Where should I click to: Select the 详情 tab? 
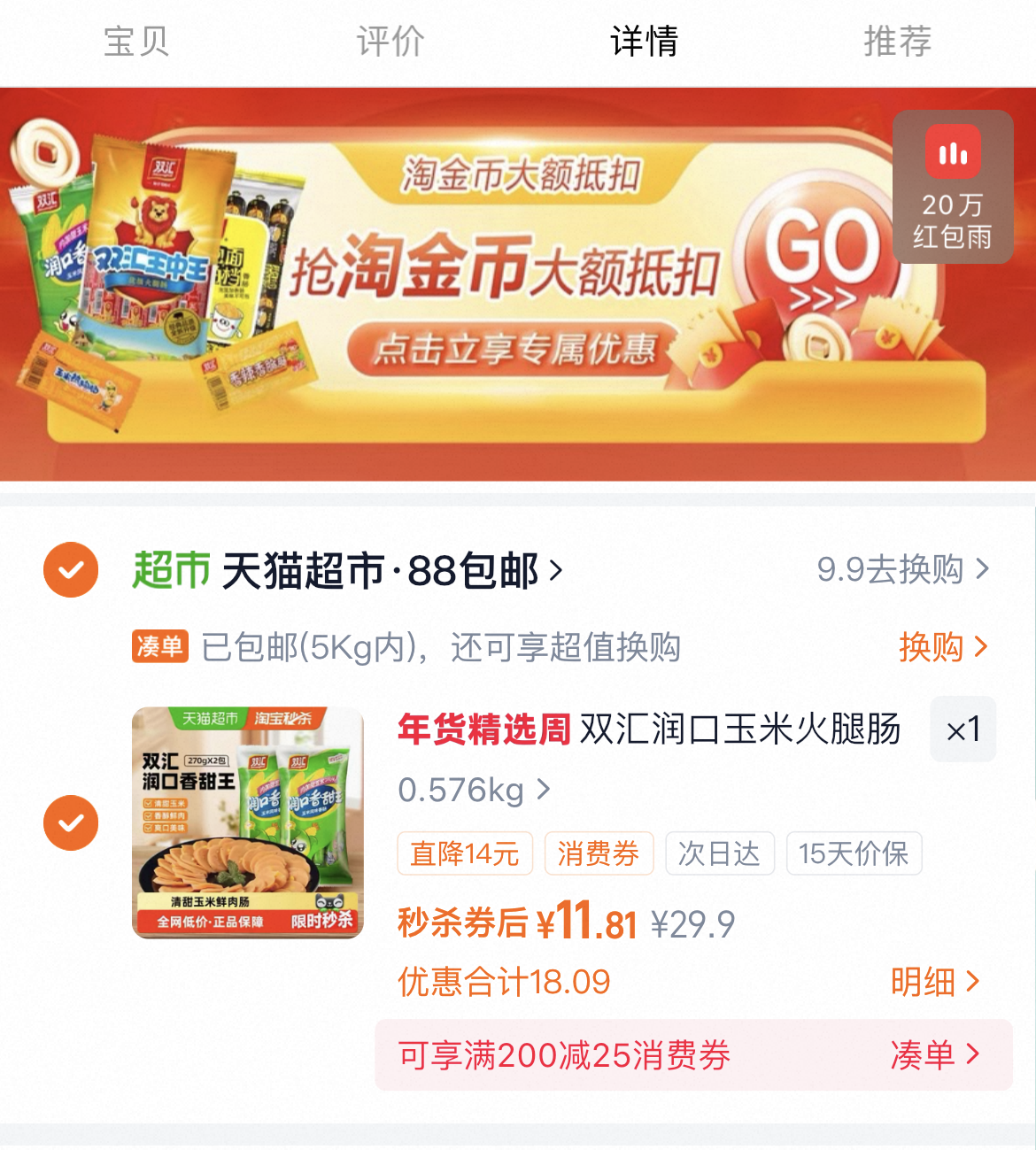click(x=645, y=42)
